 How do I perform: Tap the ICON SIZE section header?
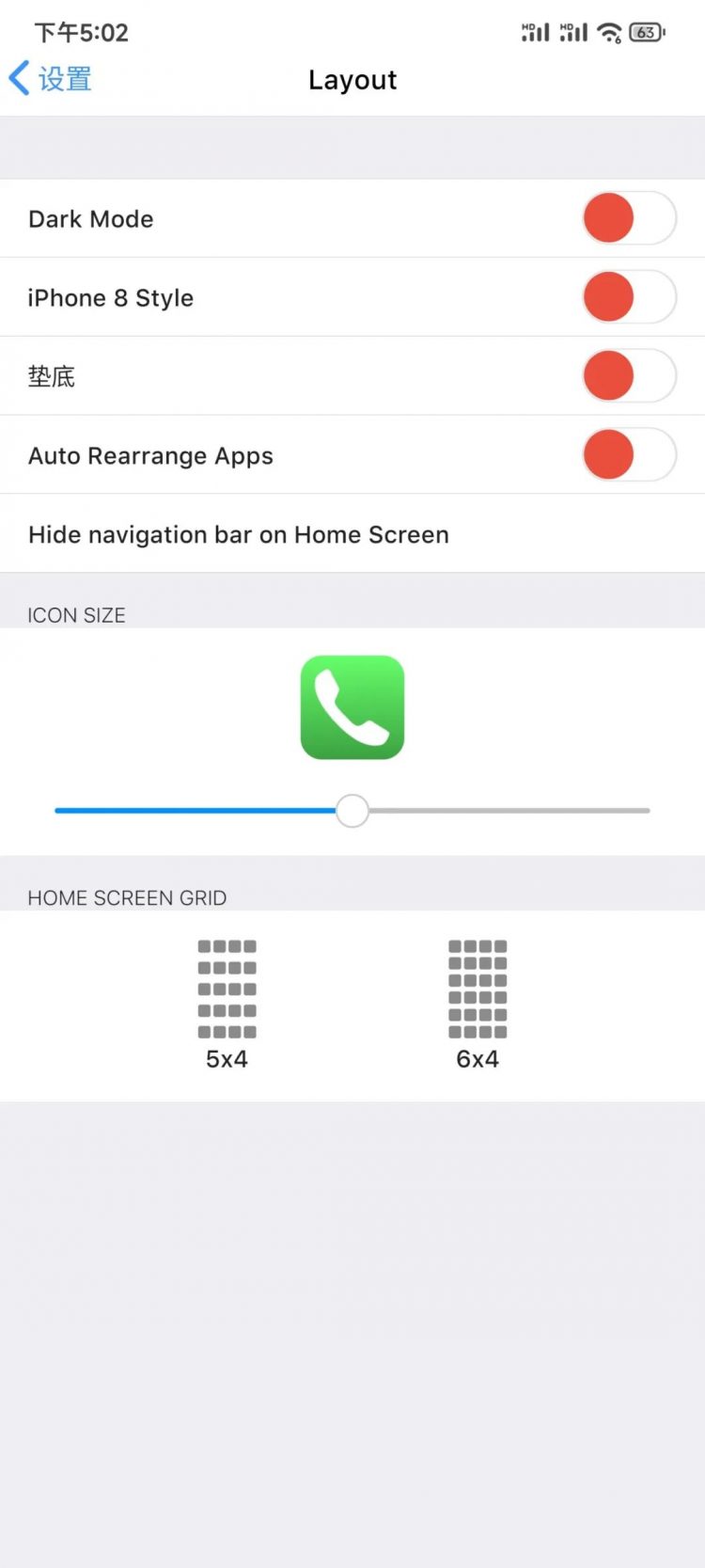pos(76,615)
